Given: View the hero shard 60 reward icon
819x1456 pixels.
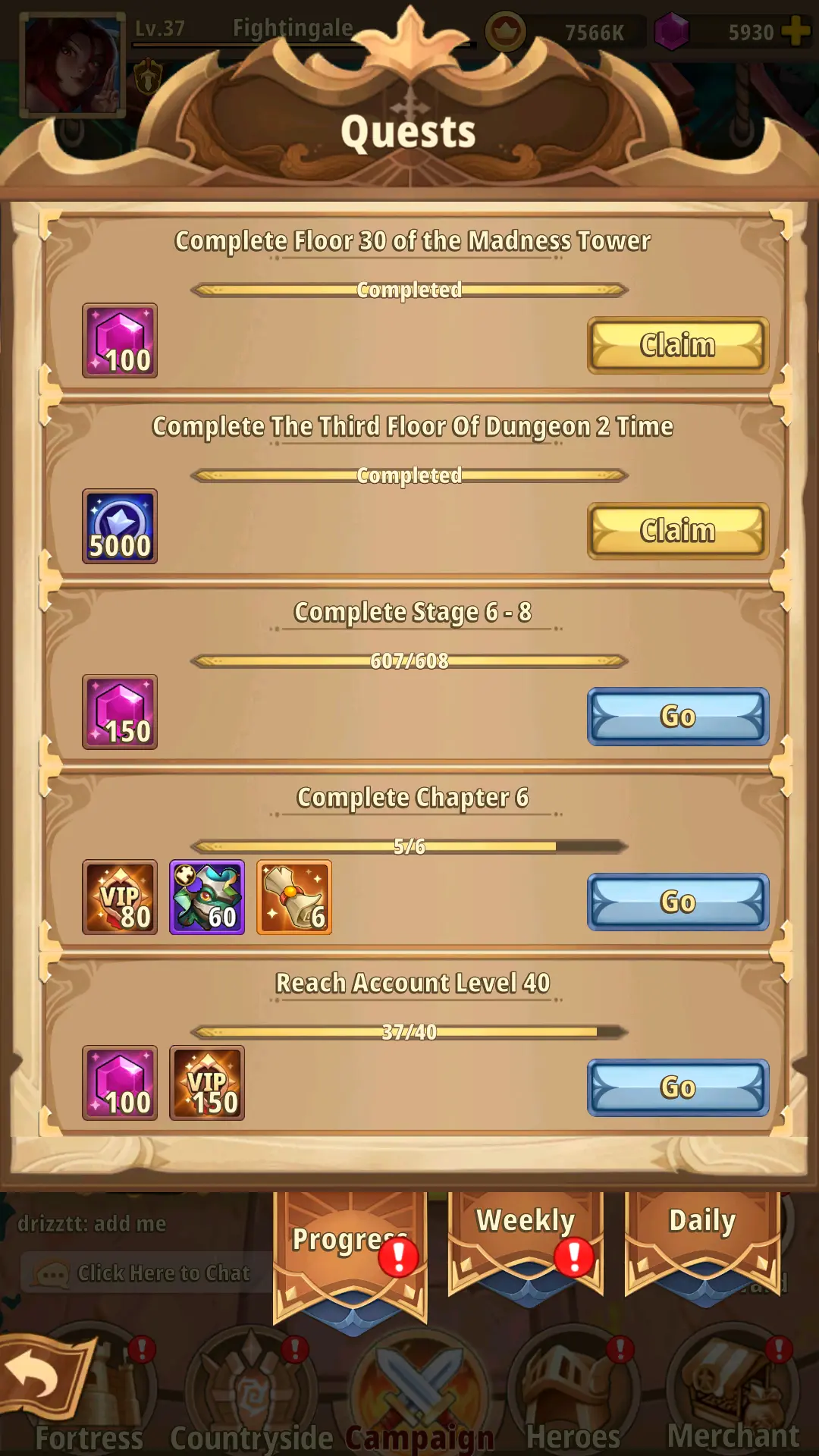Looking at the screenshot, I should click(207, 897).
